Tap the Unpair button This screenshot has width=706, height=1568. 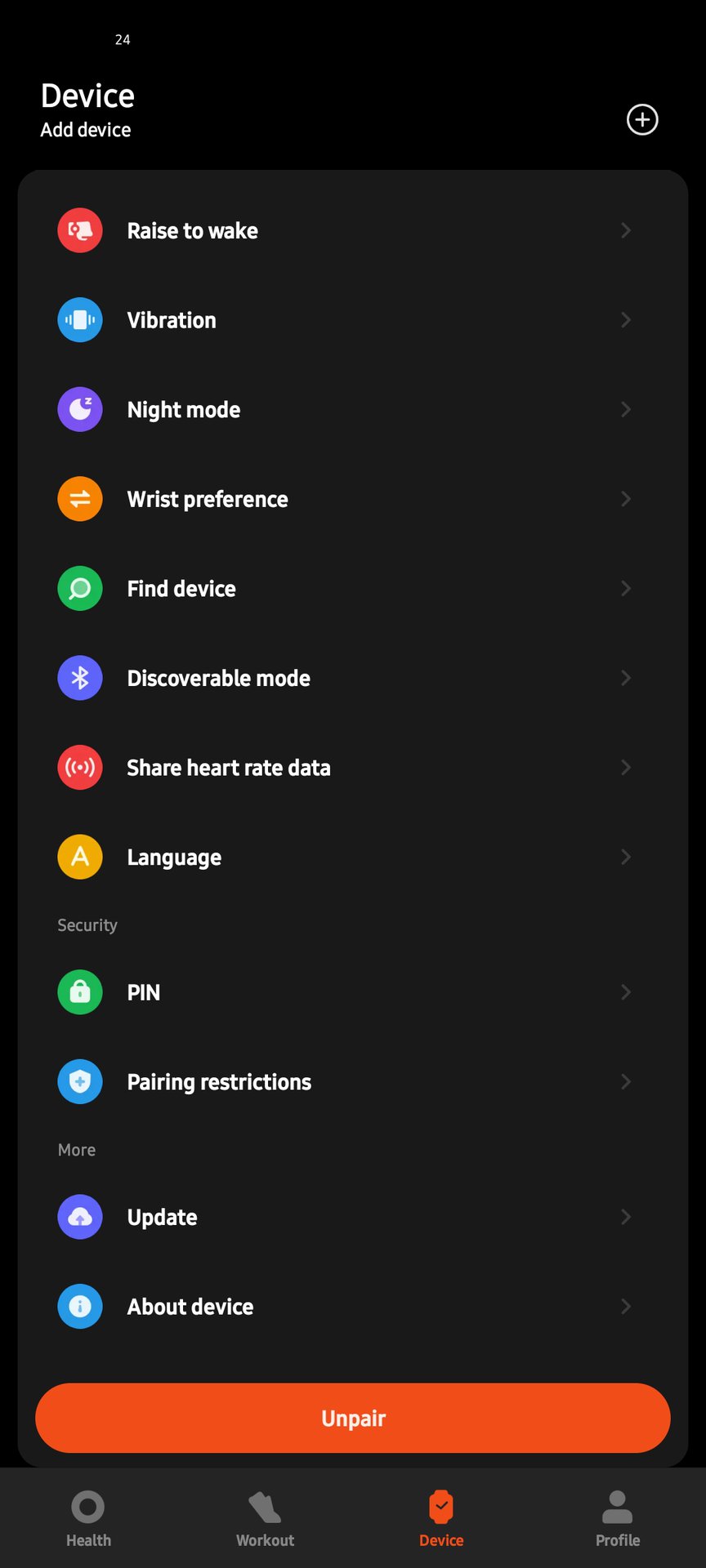tap(353, 1418)
